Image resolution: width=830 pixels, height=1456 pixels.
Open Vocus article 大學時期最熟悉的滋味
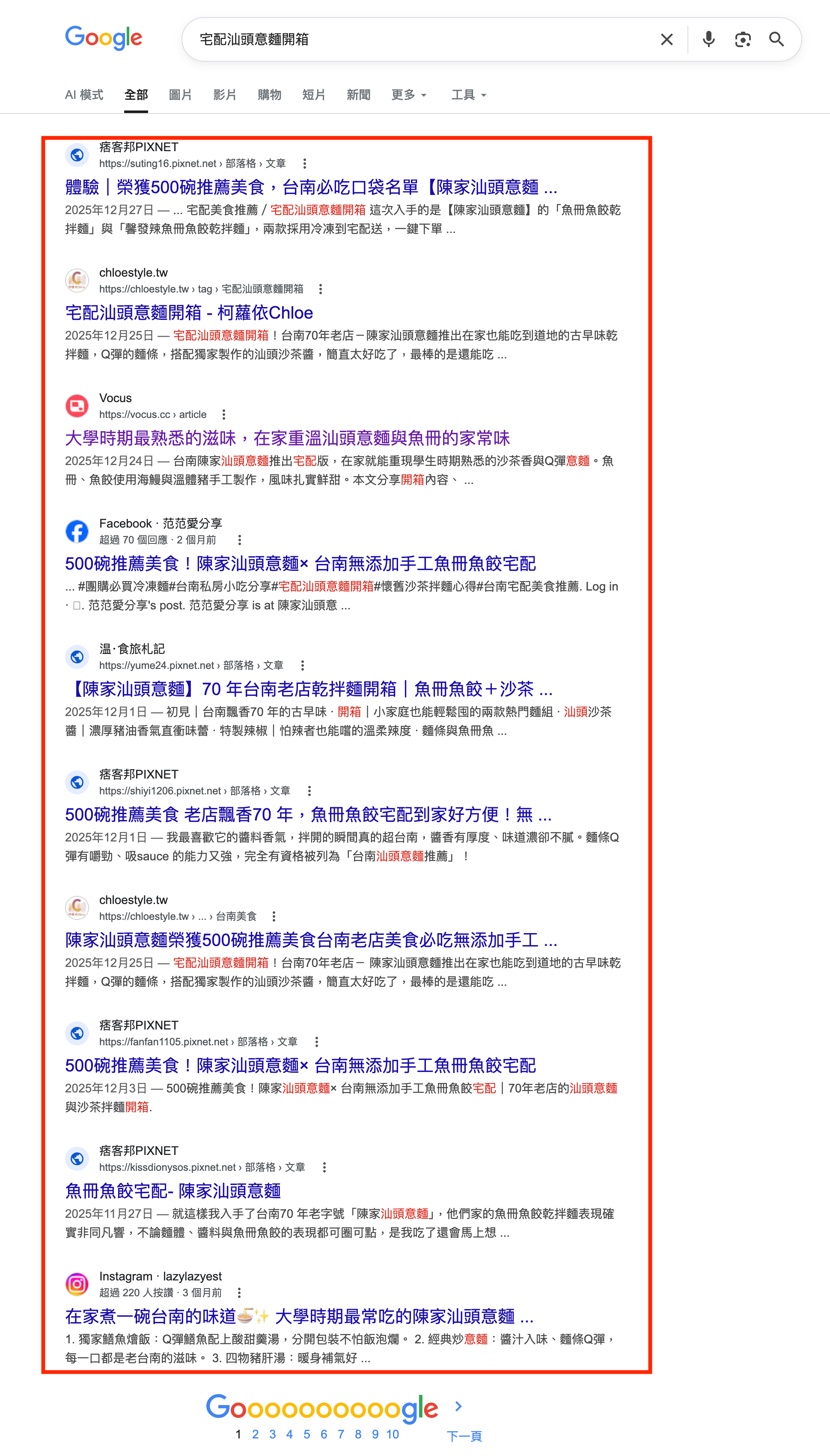[287, 438]
